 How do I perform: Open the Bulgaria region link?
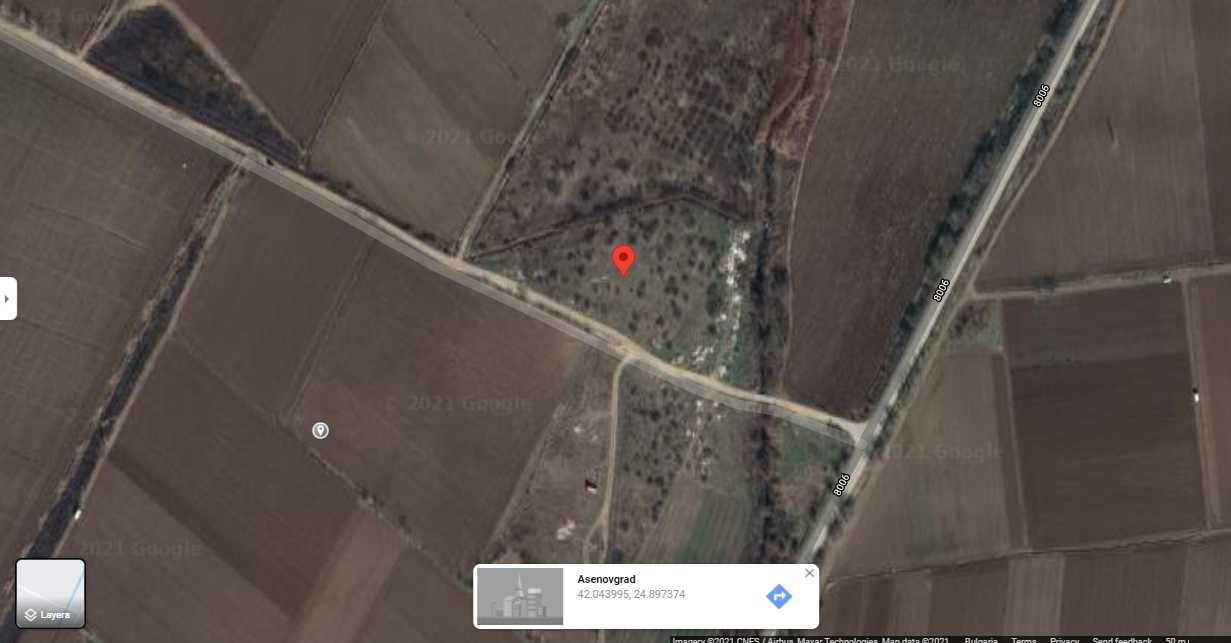pyautogui.click(x=981, y=640)
